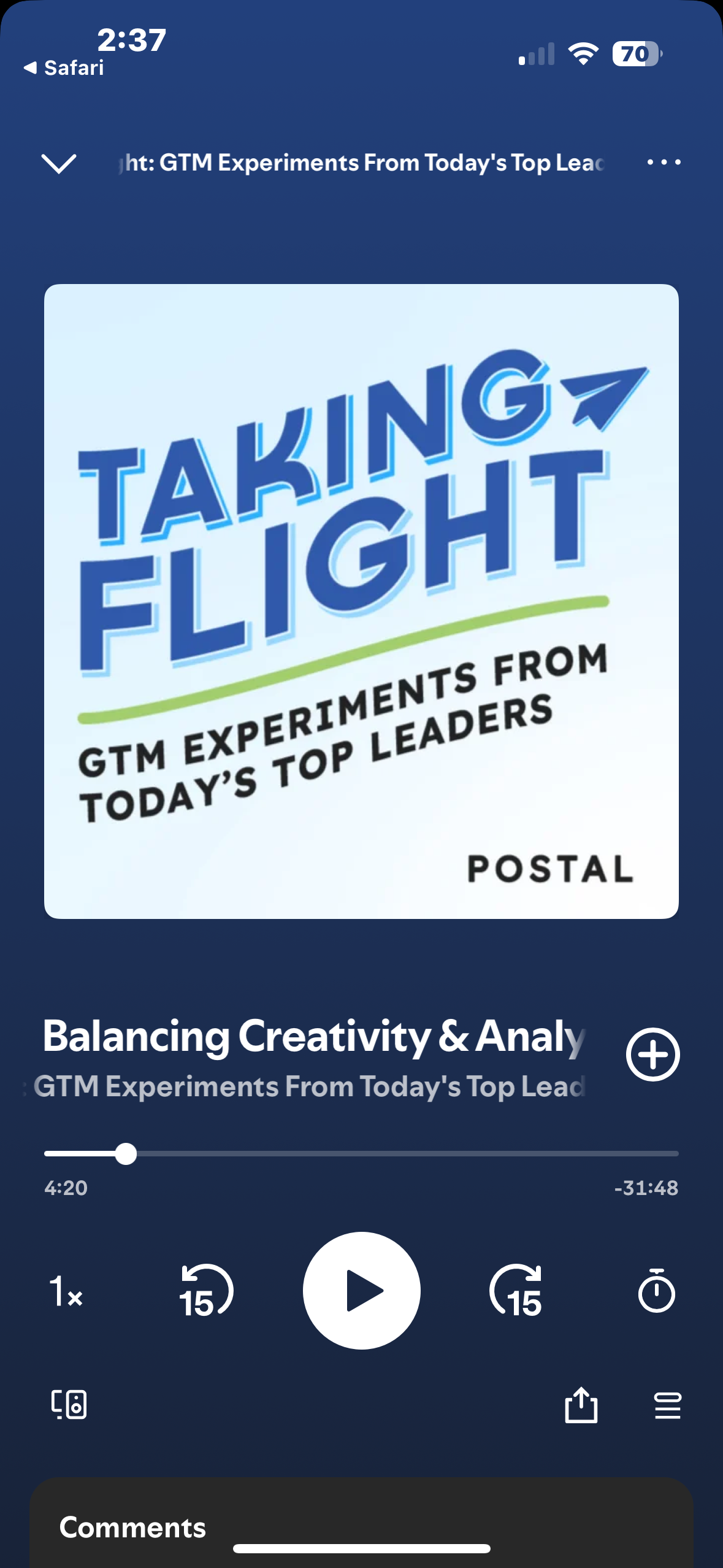Return to Safari via back link
This screenshot has height=1568, width=723.
64,68
